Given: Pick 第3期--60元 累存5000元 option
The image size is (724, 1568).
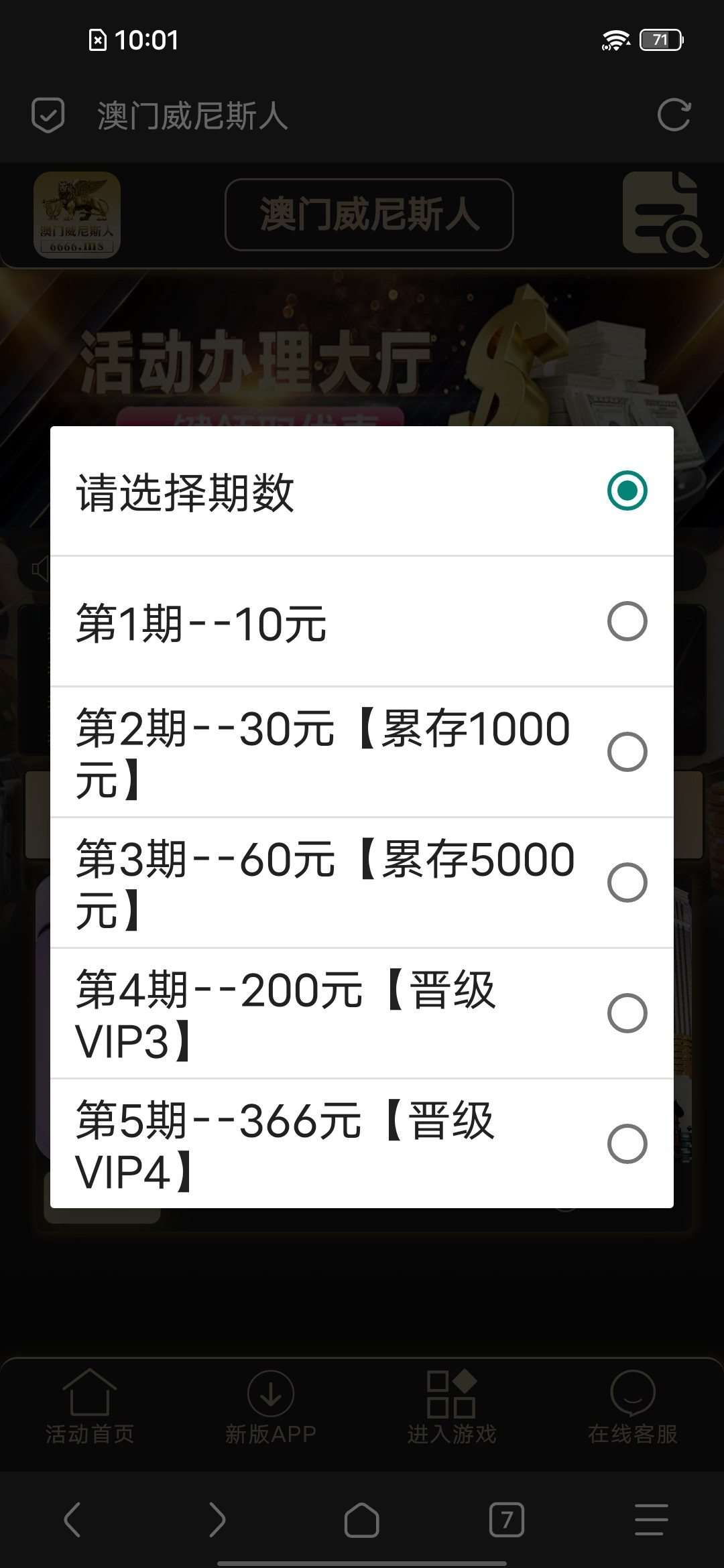Looking at the screenshot, I should coord(362,883).
